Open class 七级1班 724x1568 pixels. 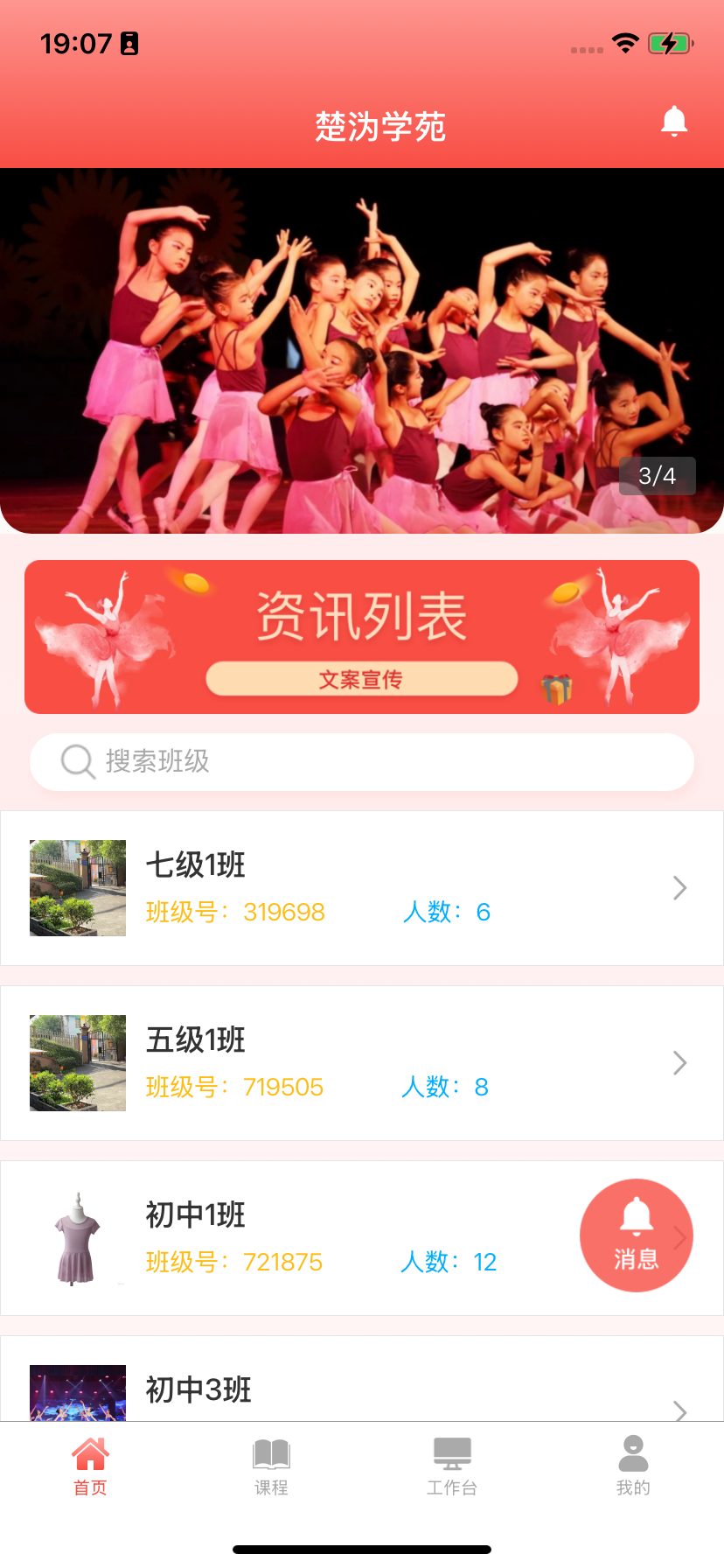362,888
